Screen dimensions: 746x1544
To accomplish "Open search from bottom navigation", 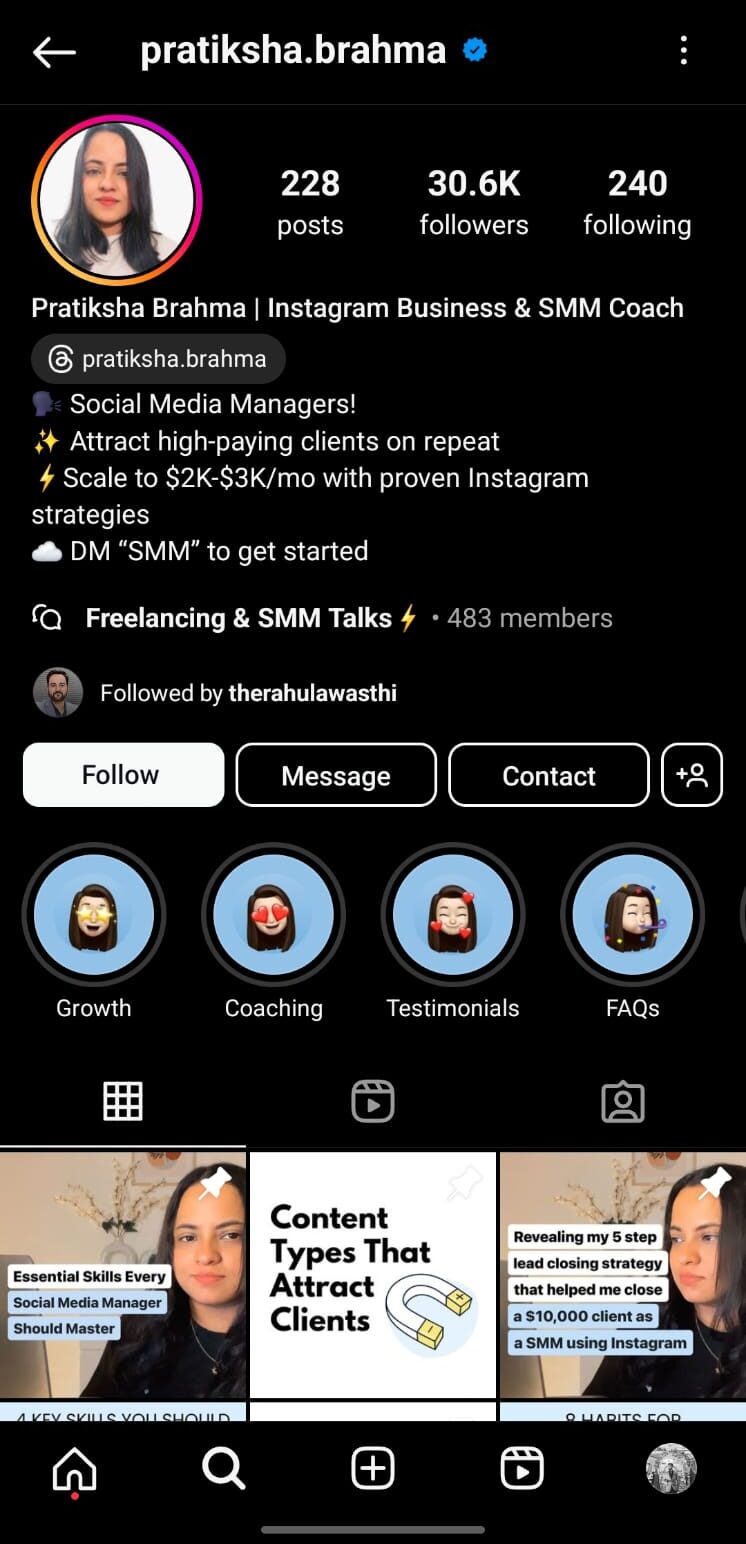I will pos(223,1469).
